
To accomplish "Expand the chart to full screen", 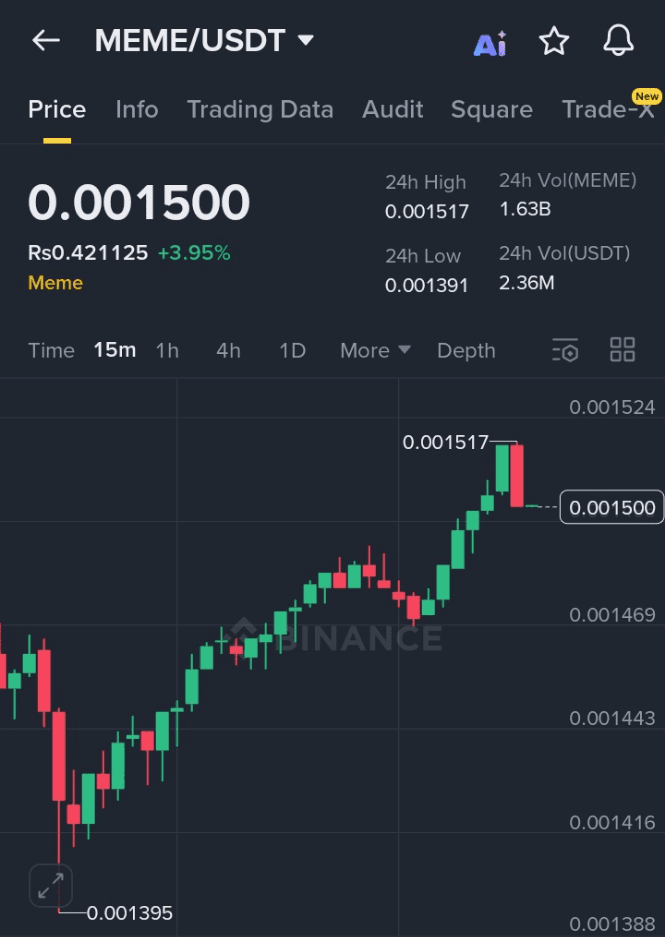I will 50,885.
